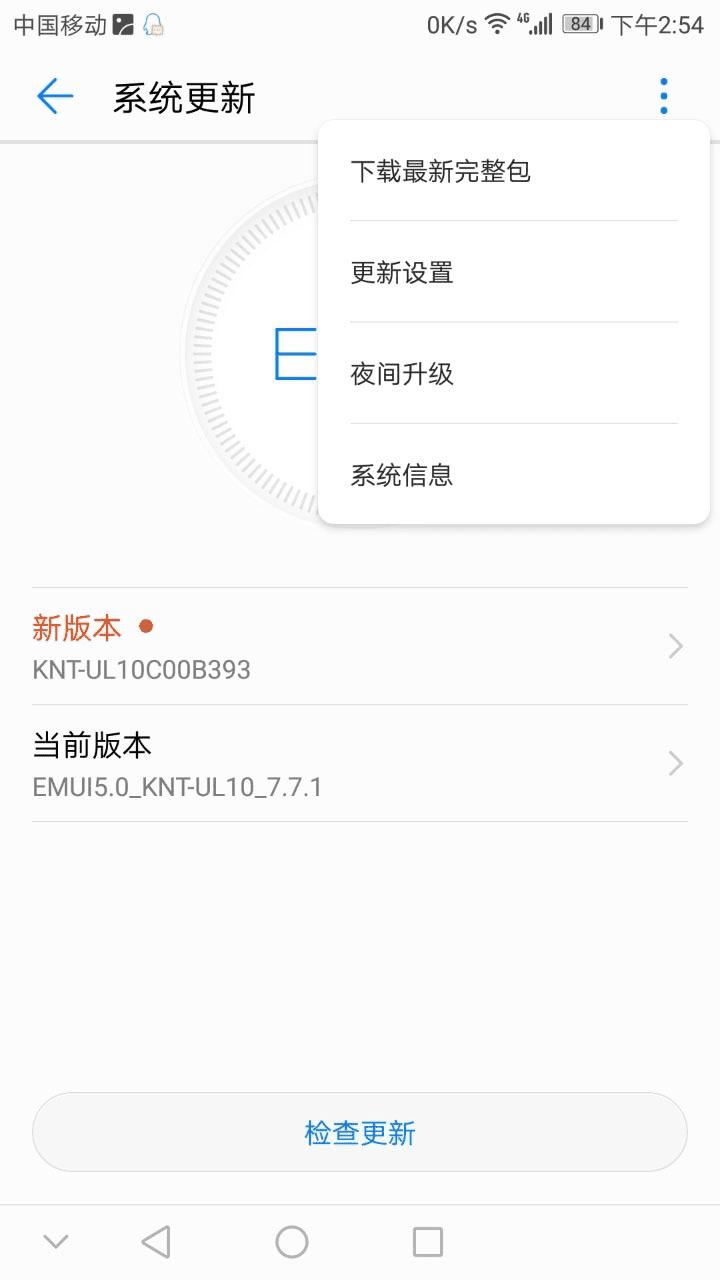
Task: Tap the system back triangle button
Action: (x=156, y=1242)
